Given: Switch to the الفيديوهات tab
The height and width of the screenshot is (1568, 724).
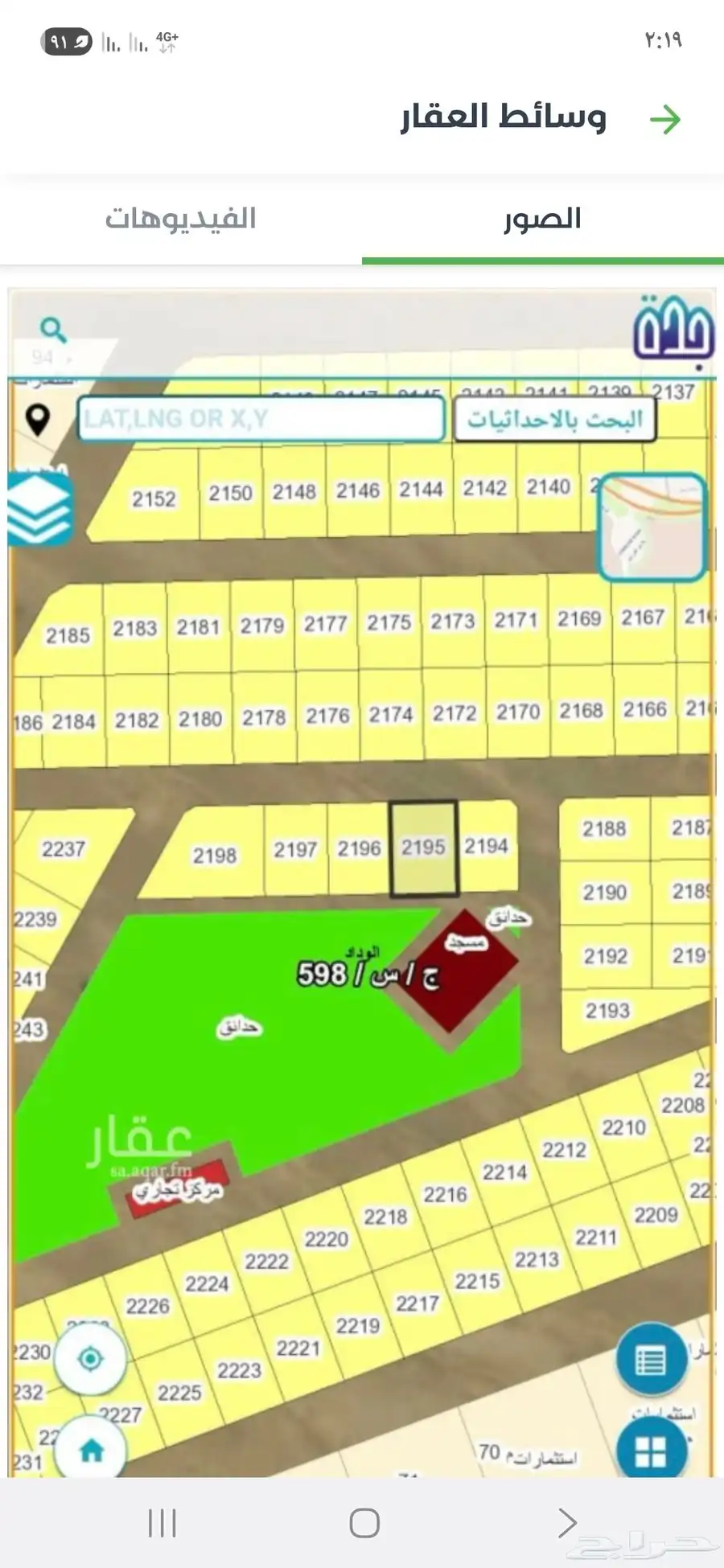Looking at the screenshot, I should 180,219.
